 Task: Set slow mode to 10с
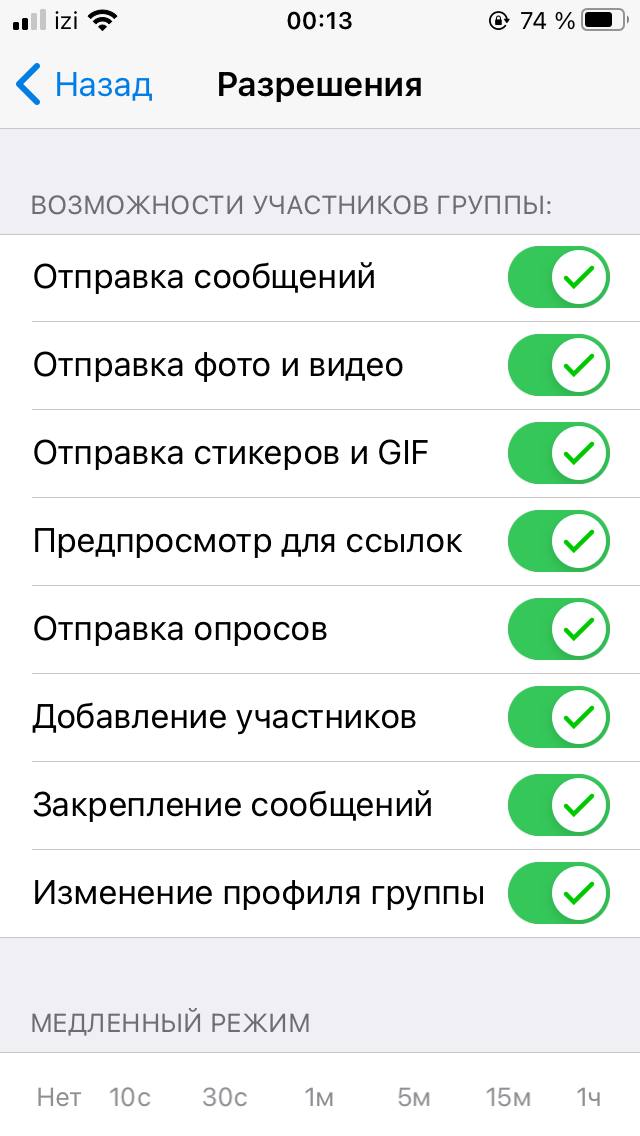click(130, 1098)
